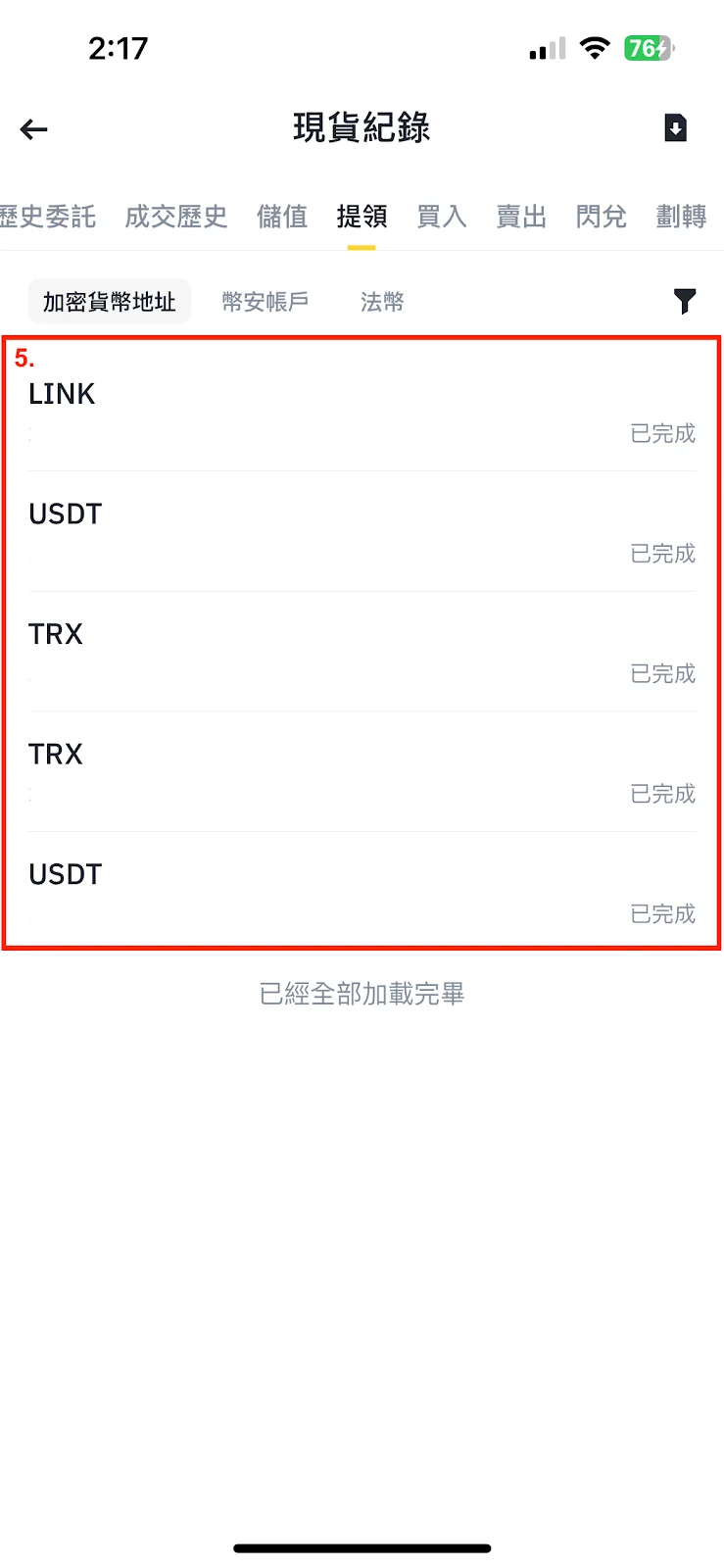This screenshot has height=1568, width=724.
Task: Show the 法幣 segment
Action: [382, 302]
